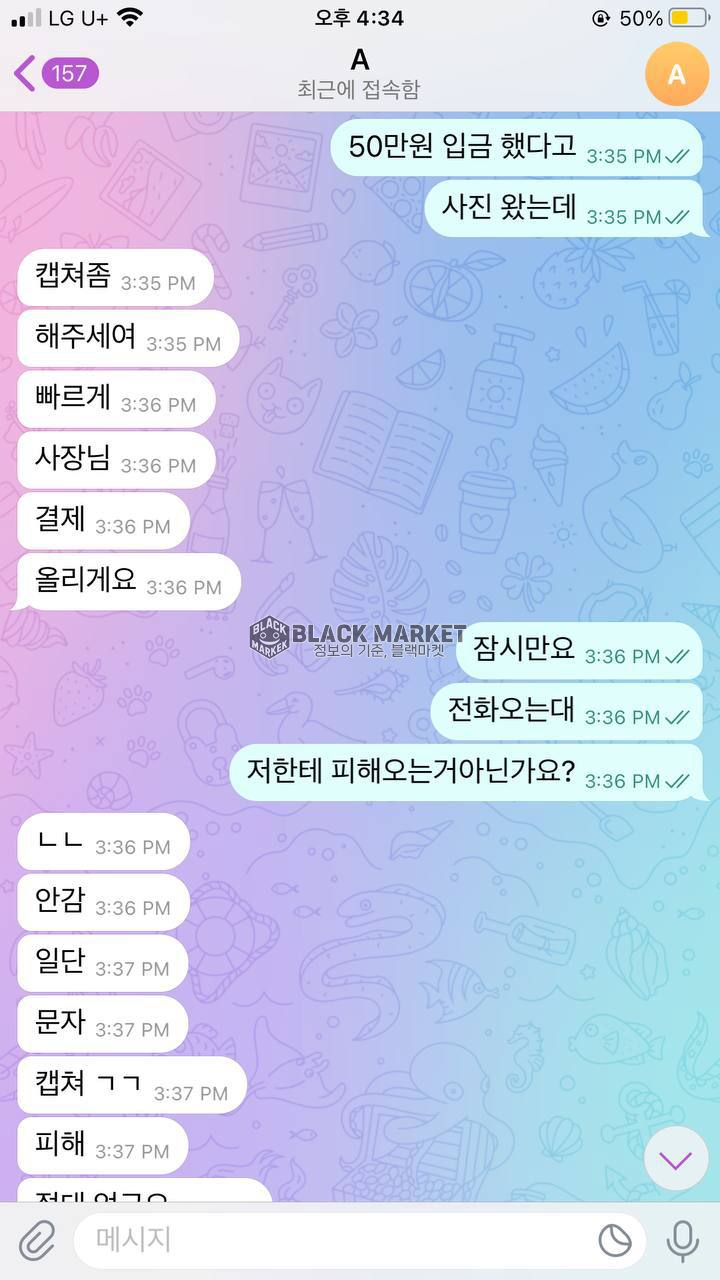Tap the 메시지 message input field
The height and width of the screenshot is (1280, 720).
tap(330, 1241)
